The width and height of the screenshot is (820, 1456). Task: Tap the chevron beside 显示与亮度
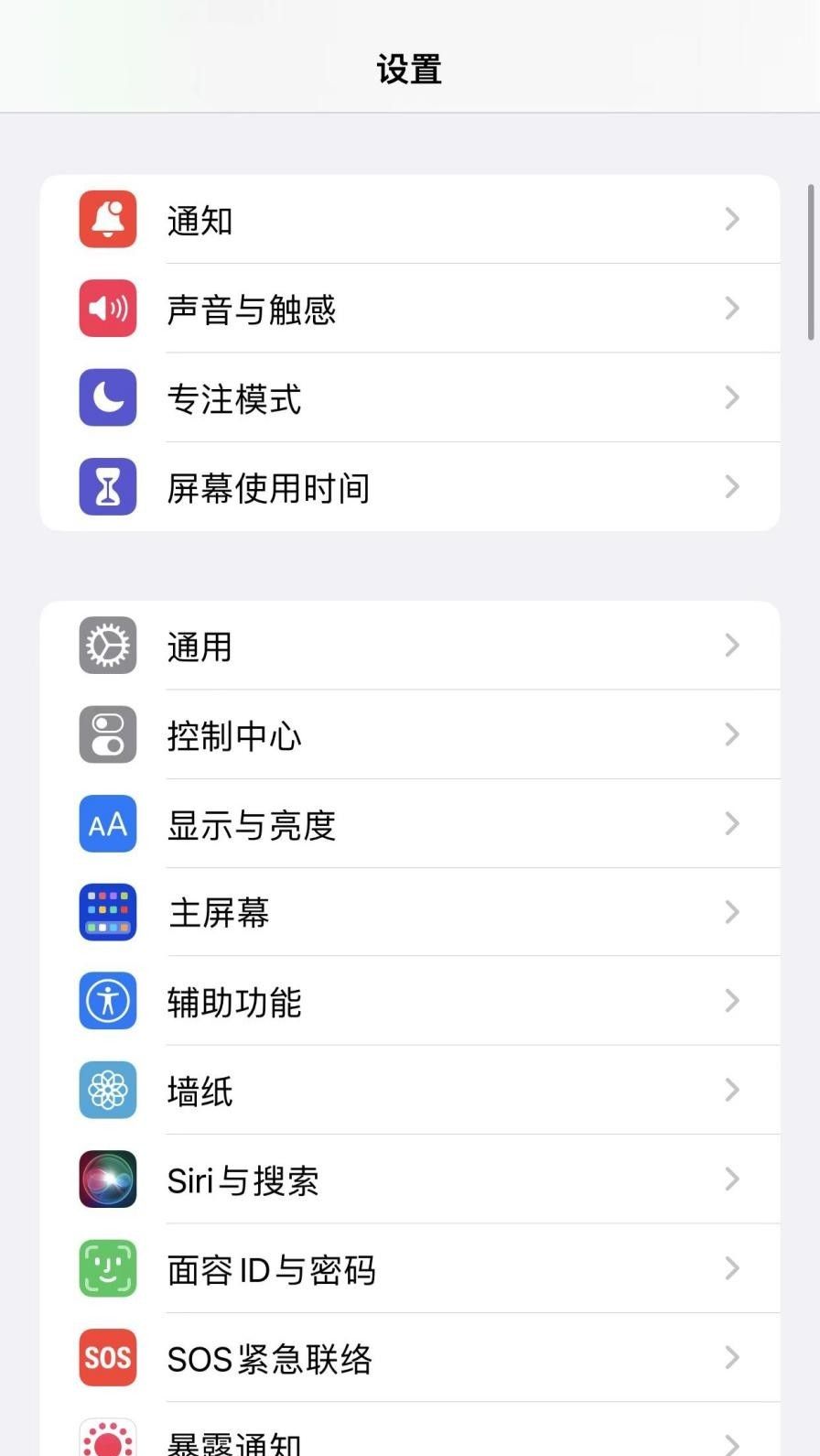pos(731,823)
